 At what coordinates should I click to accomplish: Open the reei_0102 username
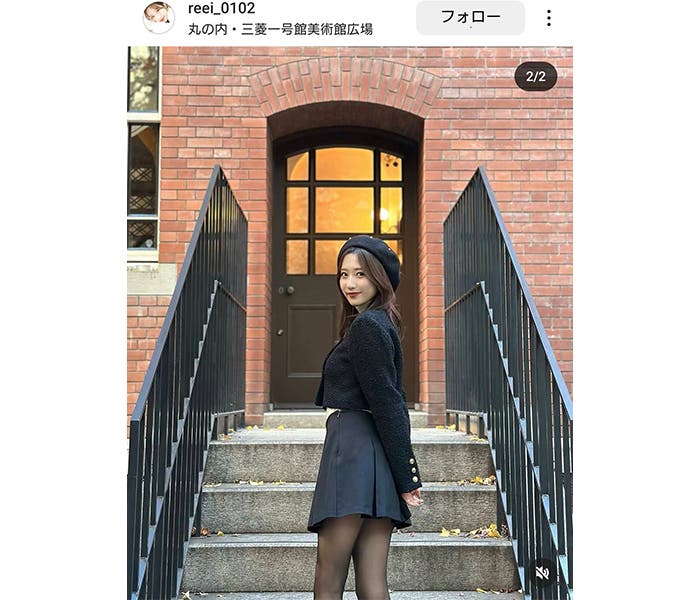click(x=221, y=8)
